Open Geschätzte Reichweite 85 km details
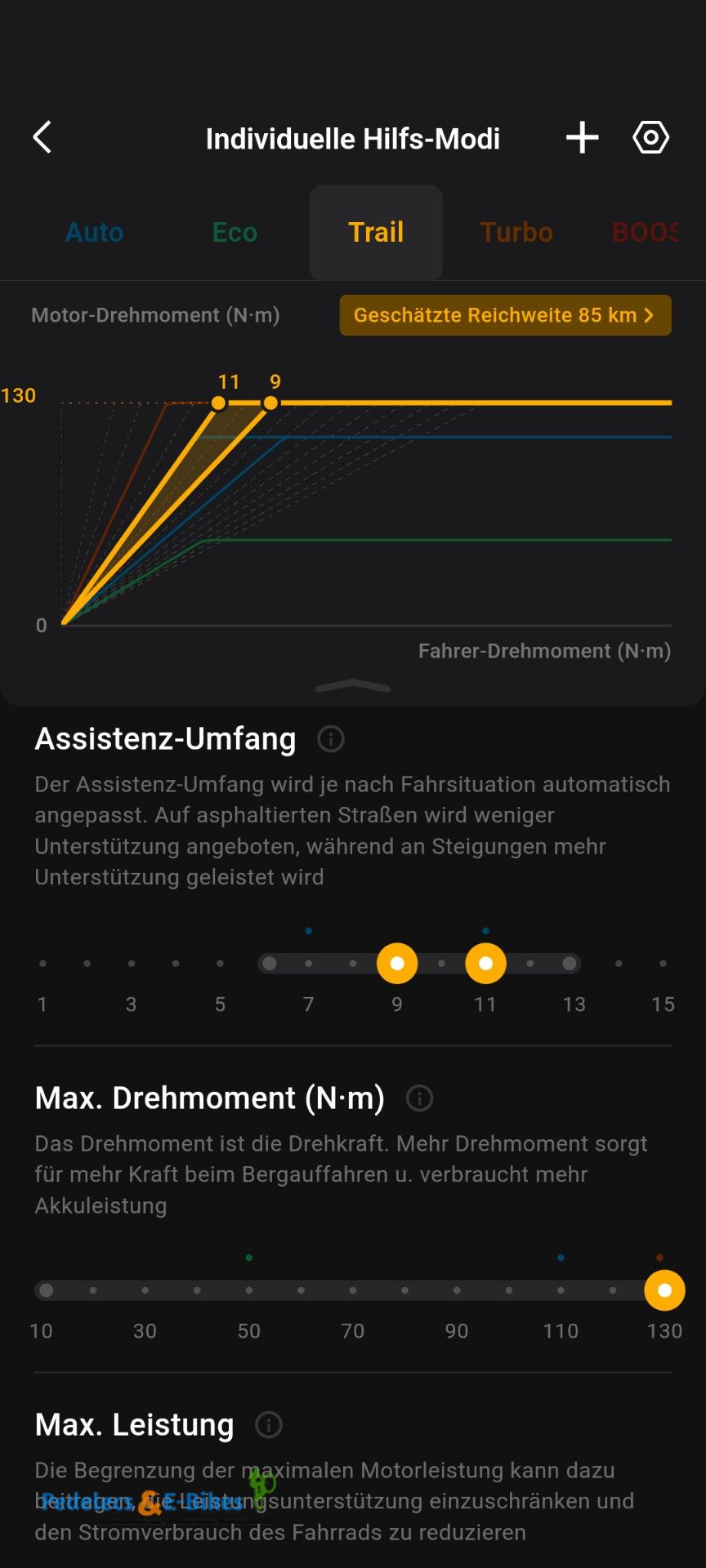The height and width of the screenshot is (1568, 706). (x=505, y=315)
